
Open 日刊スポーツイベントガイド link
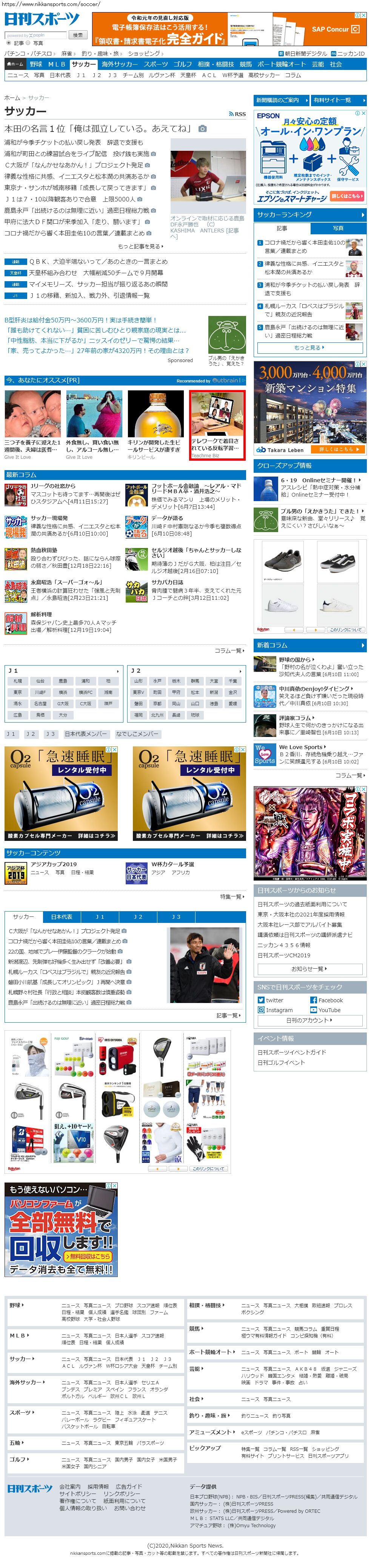291,1052
